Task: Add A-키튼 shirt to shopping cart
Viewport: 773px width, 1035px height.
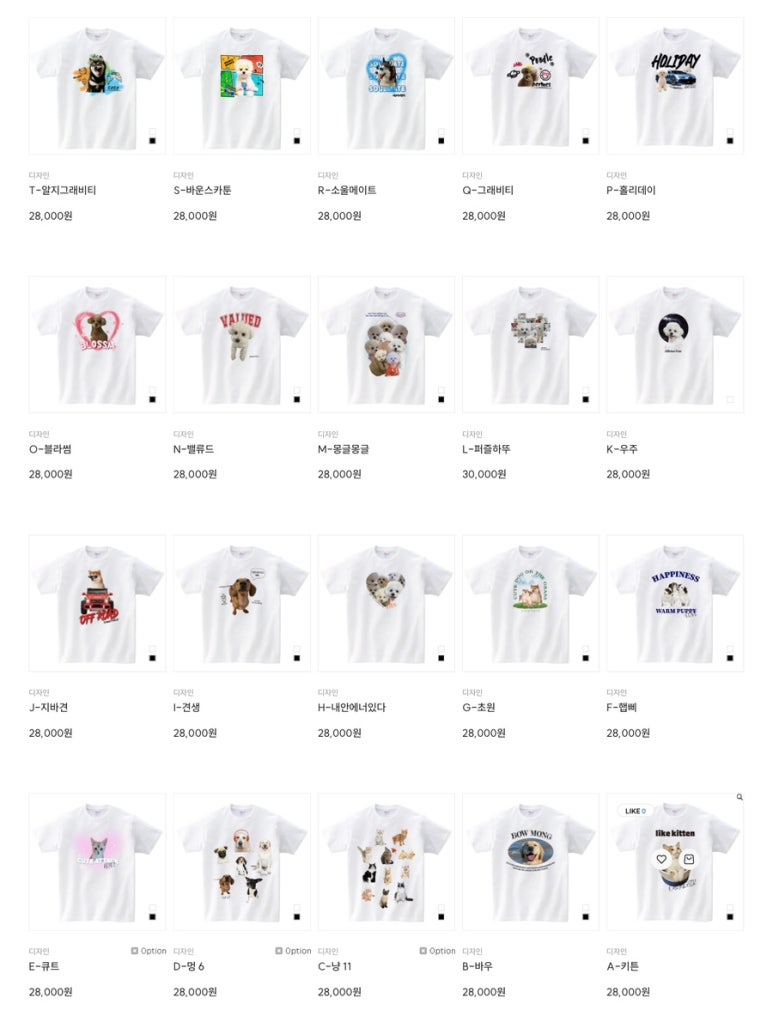Action: (689, 859)
